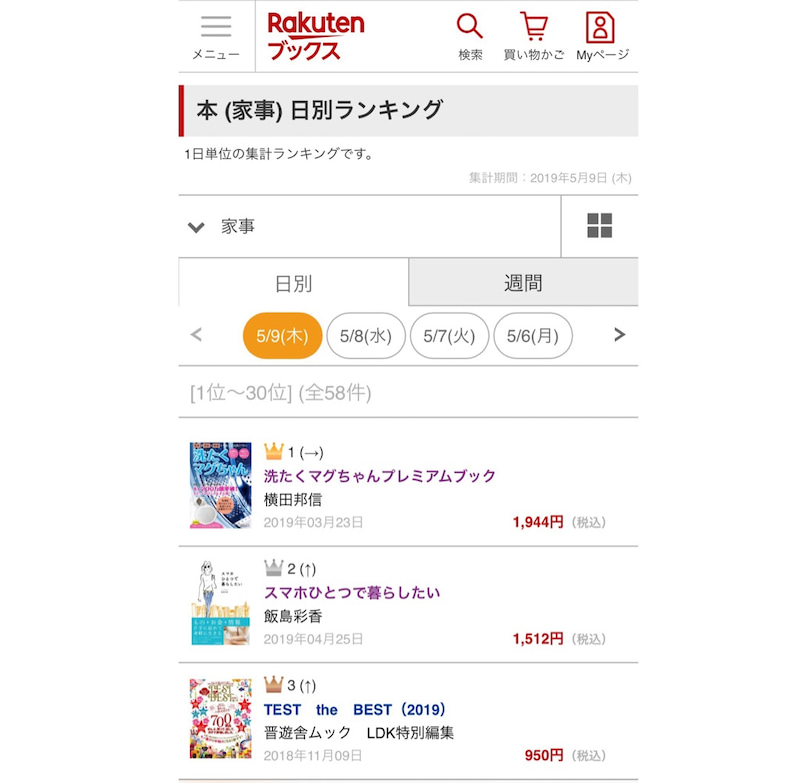Select the 5/8(水) date chip
Image resolution: width=800 pixels, height=783 pixels.
pyautogui.click(x=365, y=335)
